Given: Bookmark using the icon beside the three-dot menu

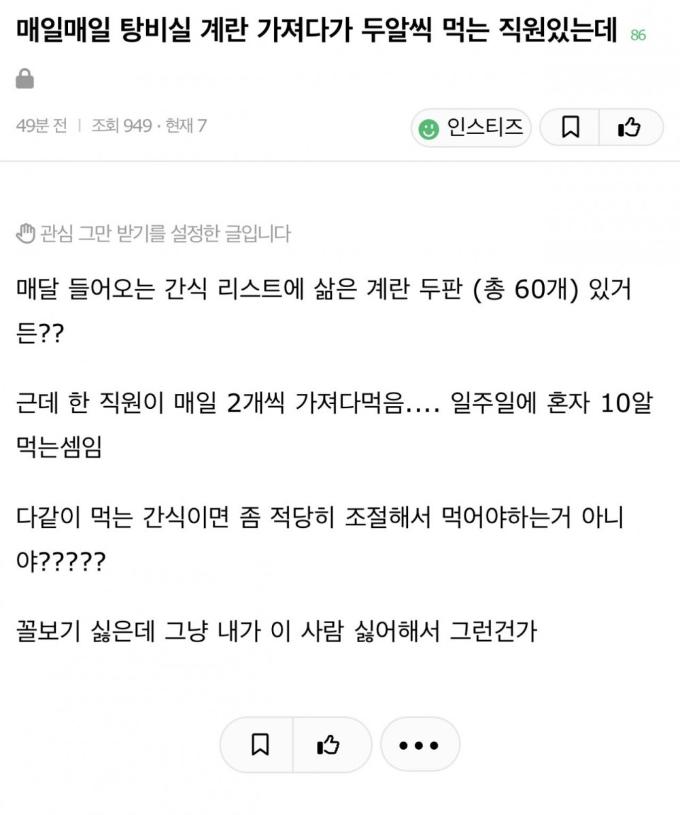Looking at the screenshot, I should pos(259,745).
